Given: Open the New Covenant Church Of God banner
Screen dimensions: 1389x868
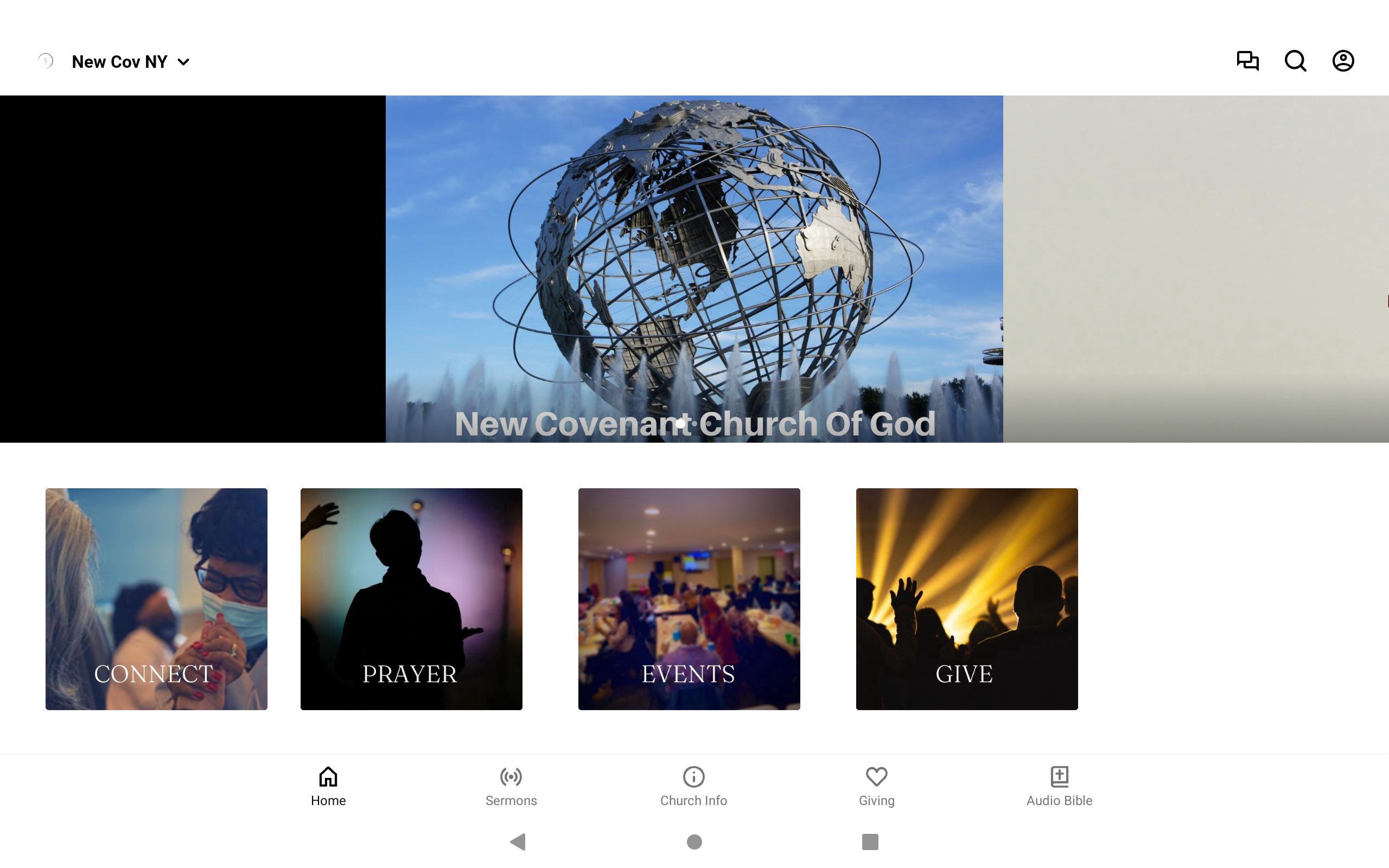Looking at the screenshot, I should click(694, 269).
